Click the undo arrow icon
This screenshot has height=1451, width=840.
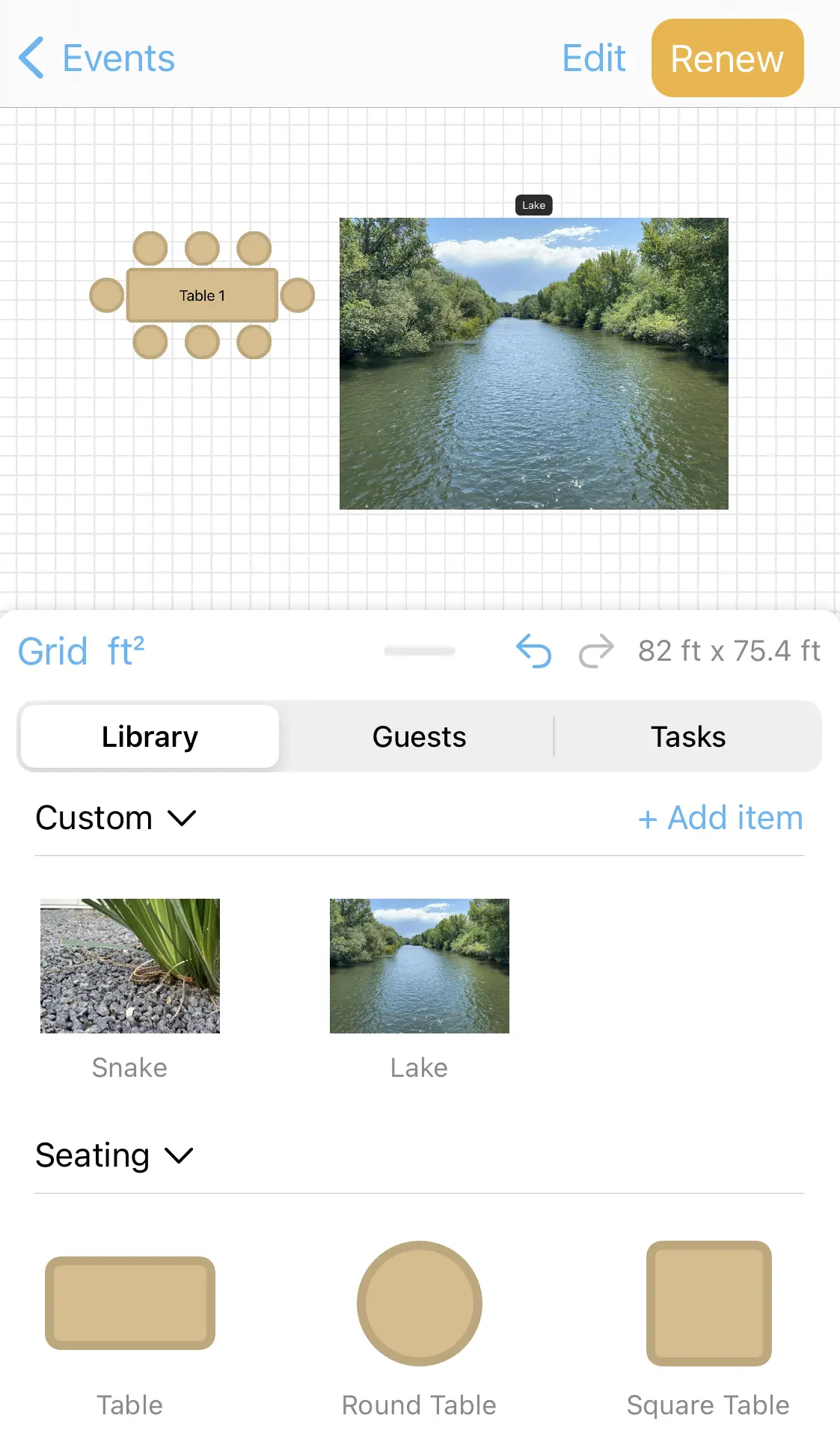point(533,651)
